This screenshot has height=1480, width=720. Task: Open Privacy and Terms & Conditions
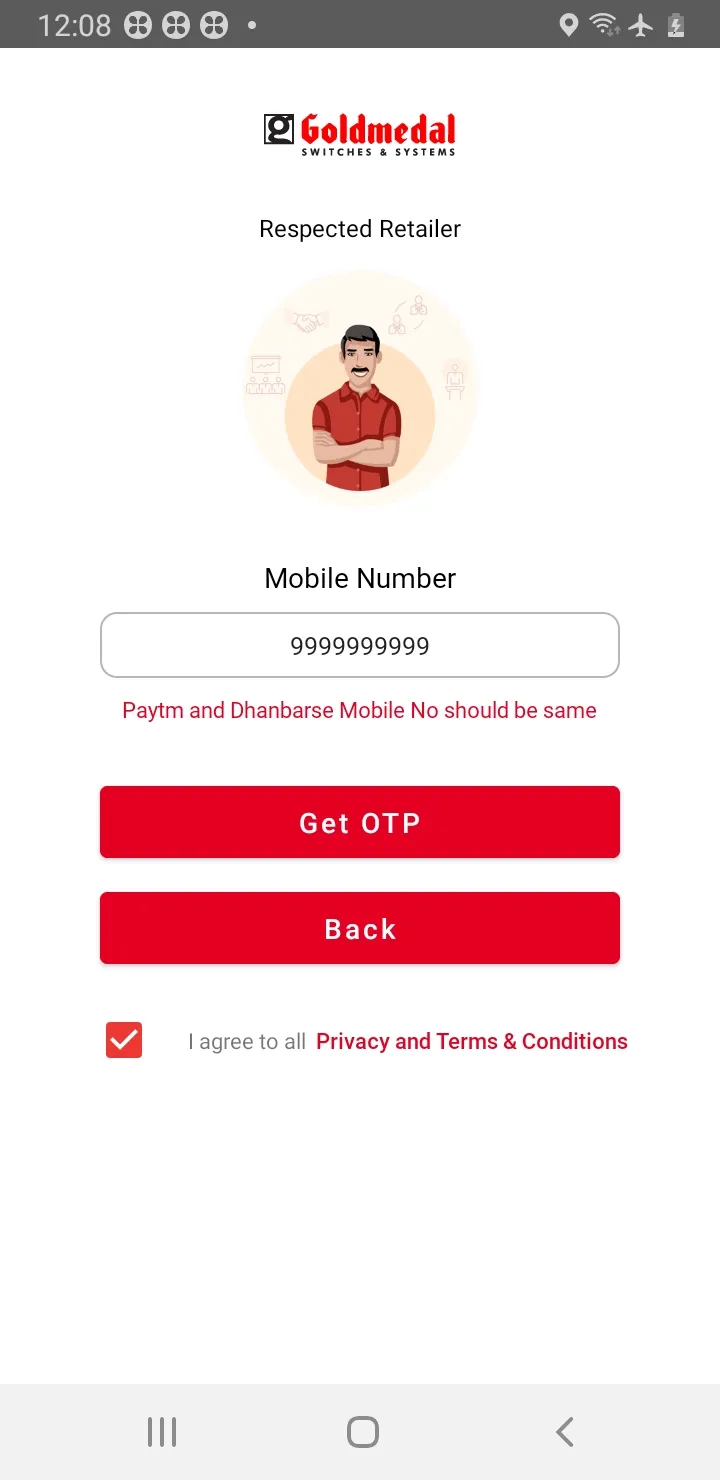click(x=471, y=1041)
